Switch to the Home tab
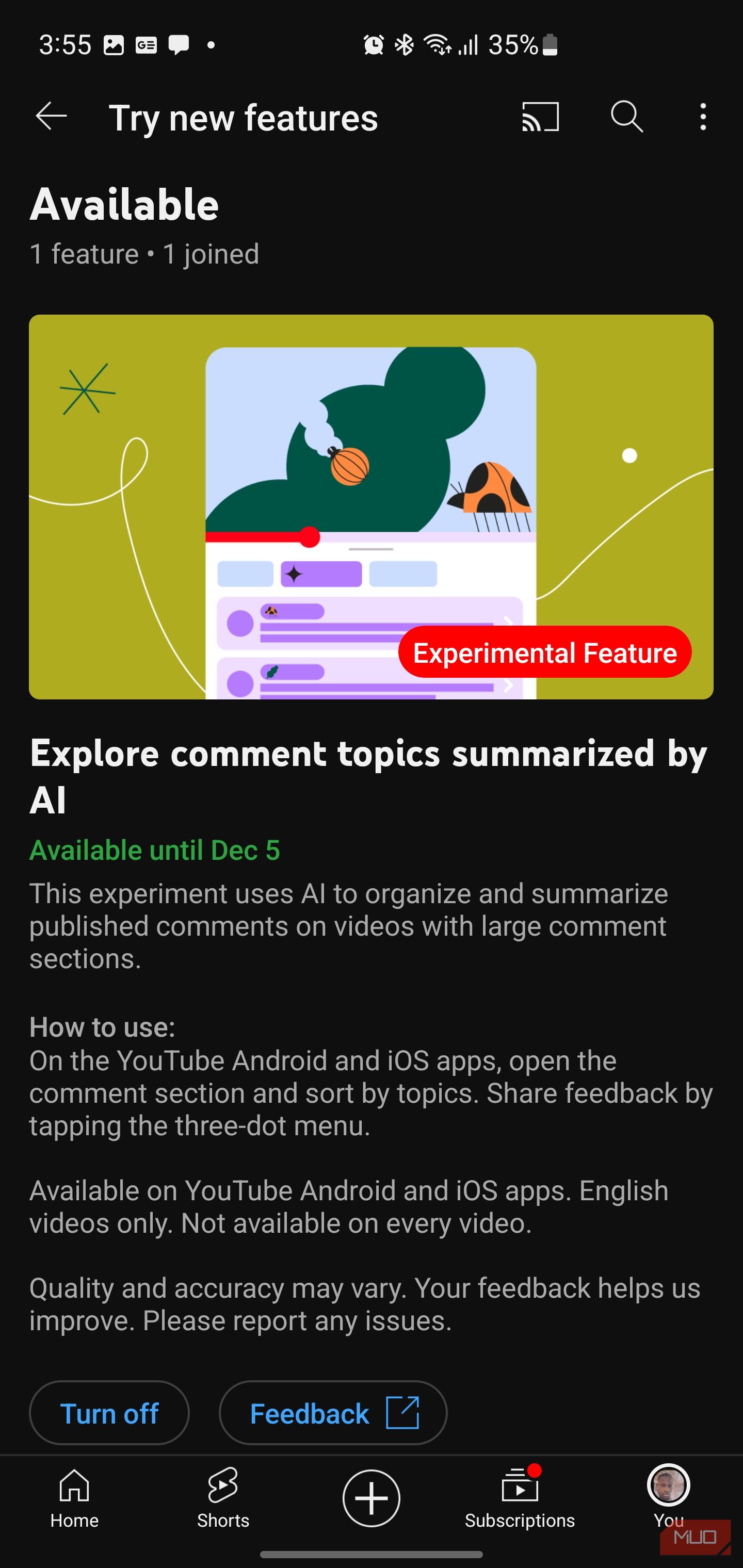This screenshot has height=1568, width=743. (x=74, y=1498)
